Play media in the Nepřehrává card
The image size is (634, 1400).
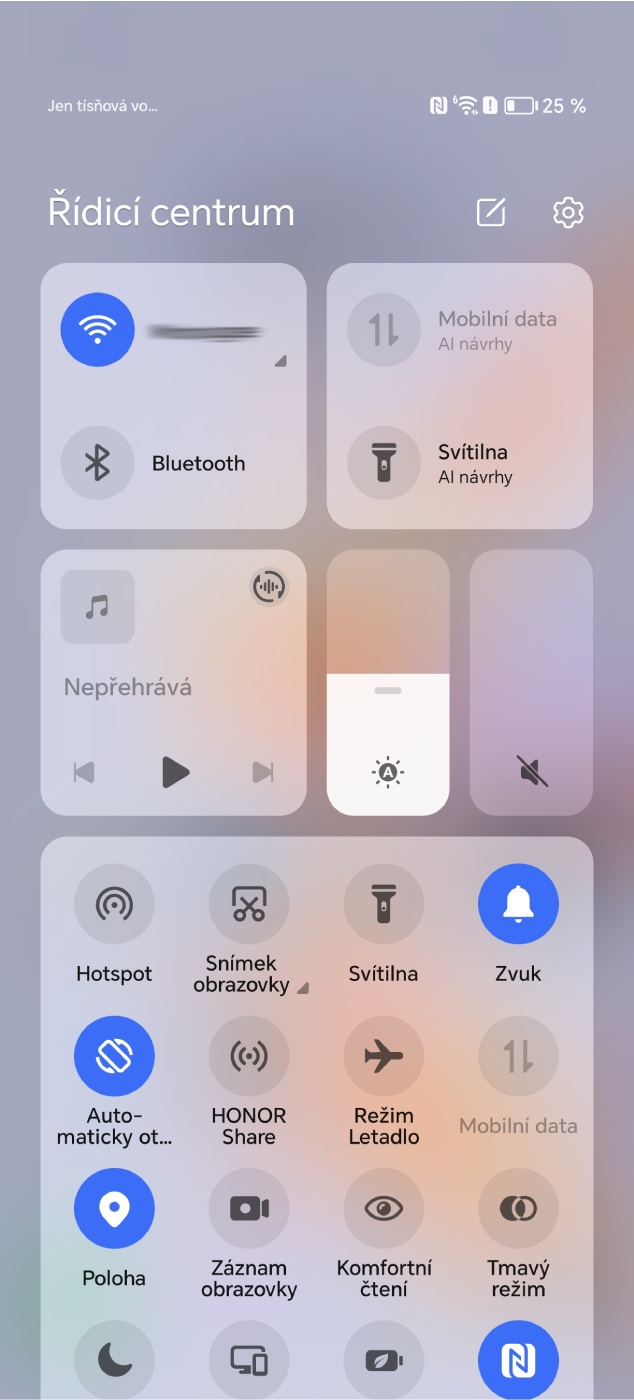[175, 772]
